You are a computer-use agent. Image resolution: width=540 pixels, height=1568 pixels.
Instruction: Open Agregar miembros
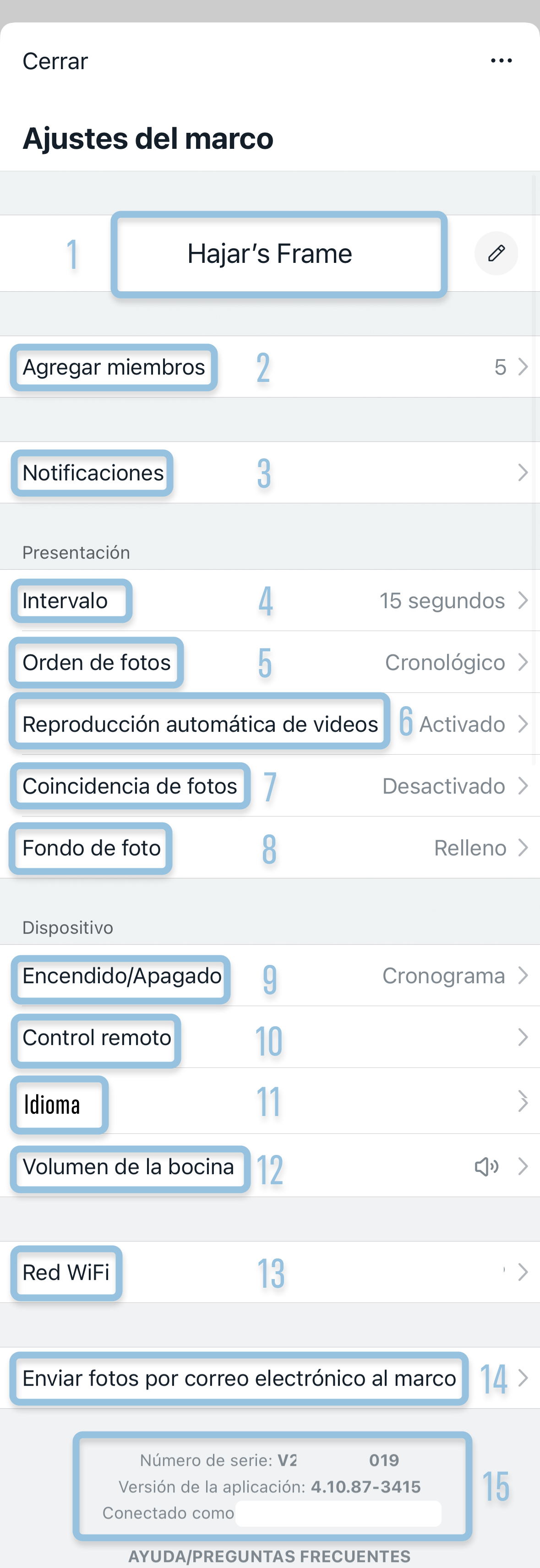pyautogui.click(x=113, y=367)
